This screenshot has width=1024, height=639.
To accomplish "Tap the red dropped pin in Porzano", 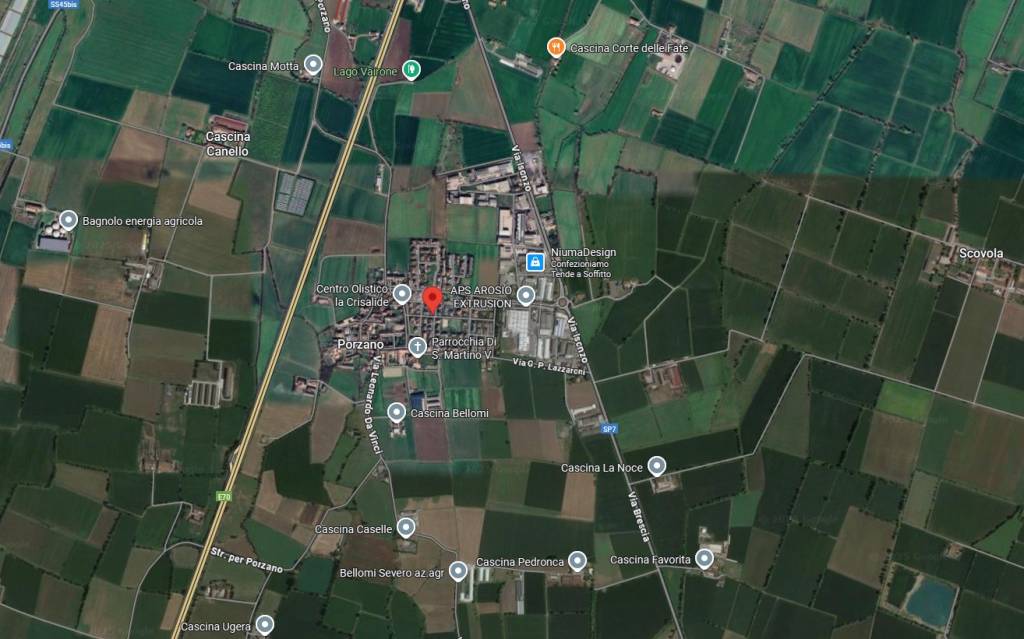I will coord(432,298).
